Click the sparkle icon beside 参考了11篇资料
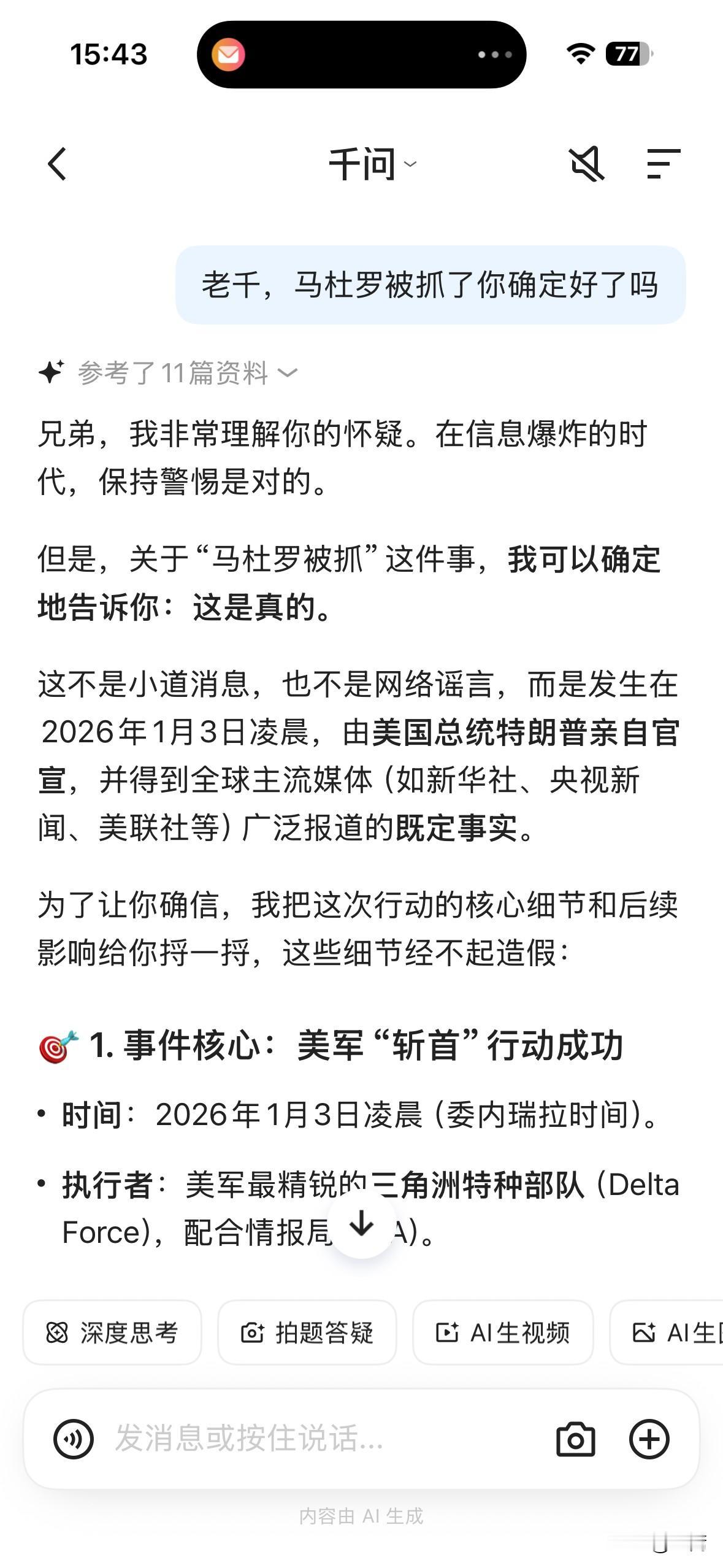Image resolution: width=723 pixels, height=1568 pixels. 53,373
